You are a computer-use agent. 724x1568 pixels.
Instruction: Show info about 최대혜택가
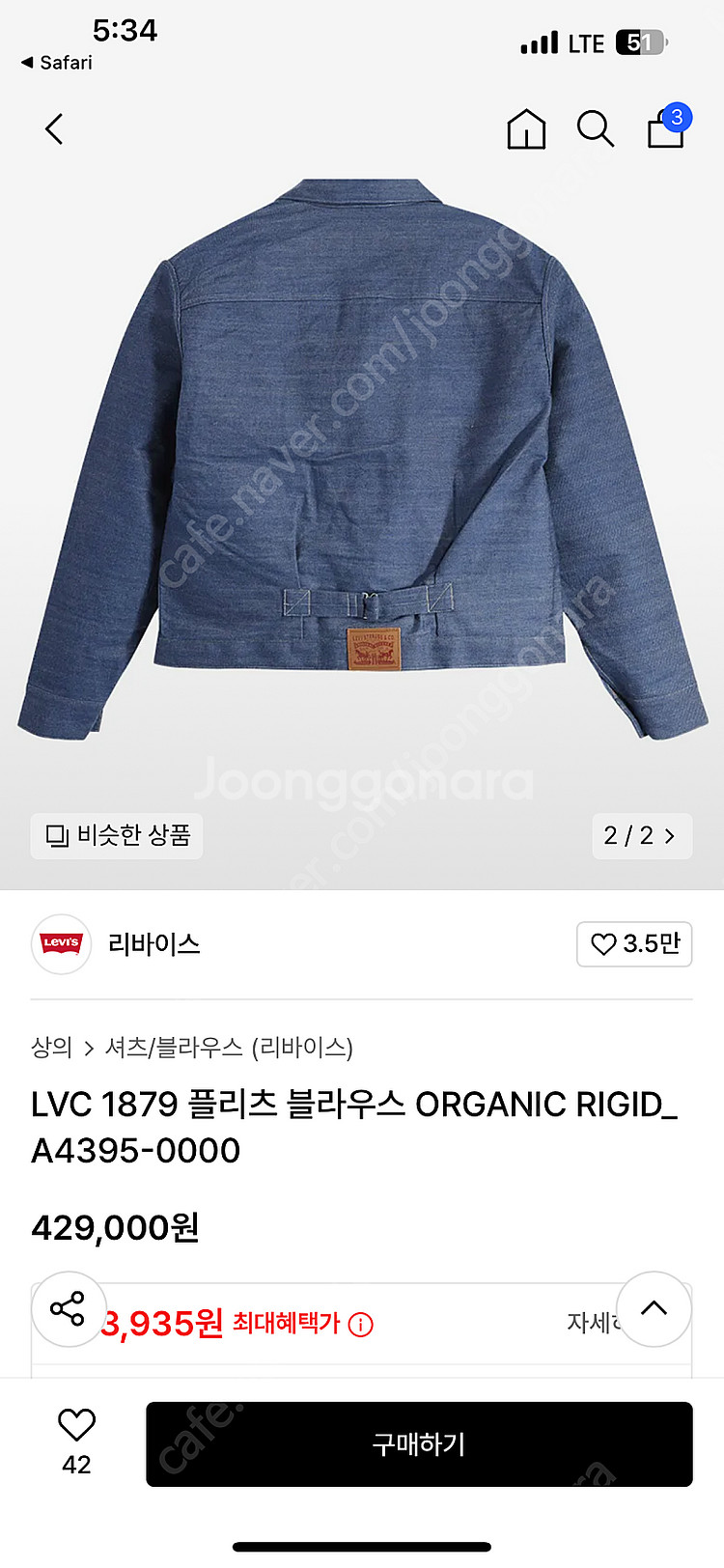(x=360, y=1325)
